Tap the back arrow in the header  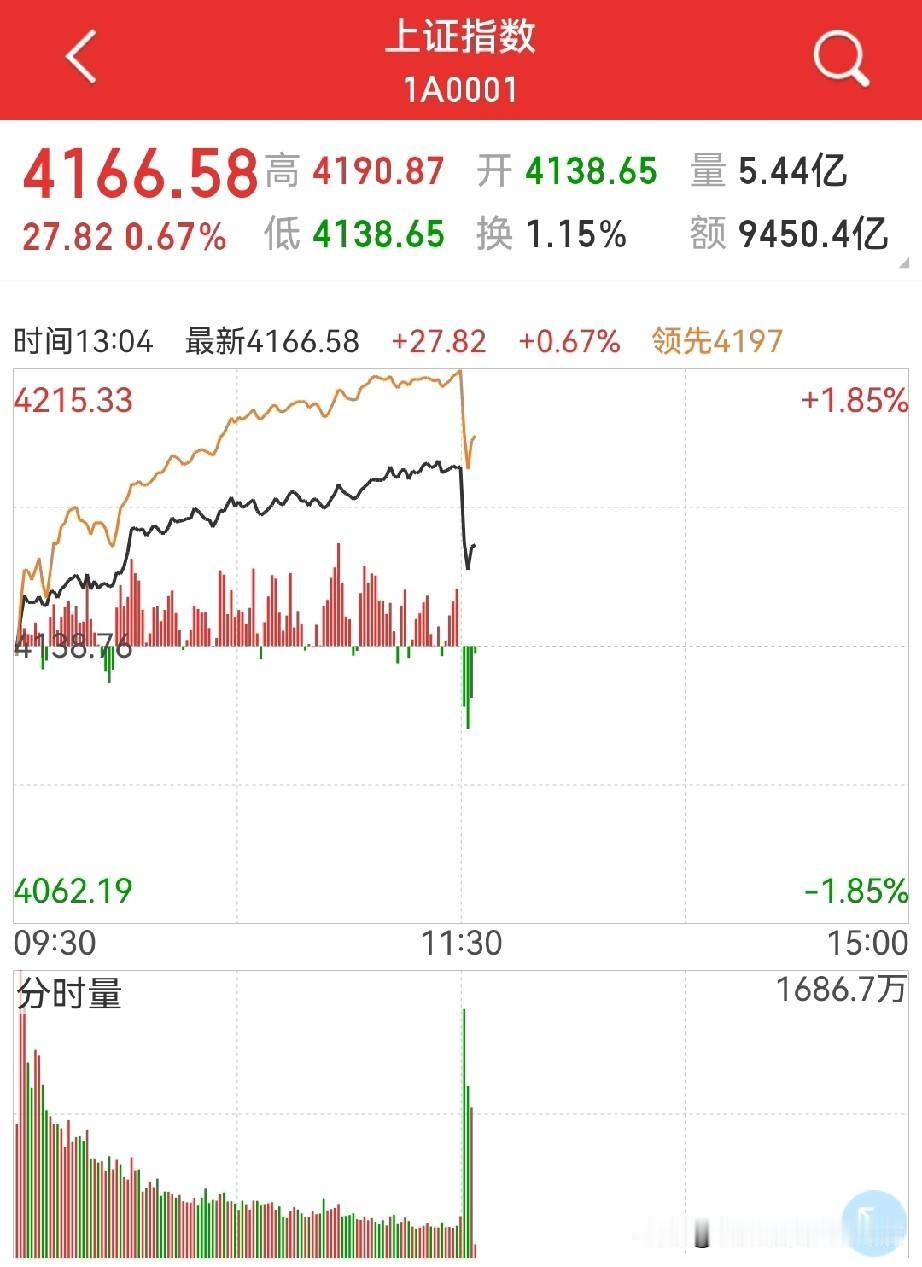pos(80,57)
